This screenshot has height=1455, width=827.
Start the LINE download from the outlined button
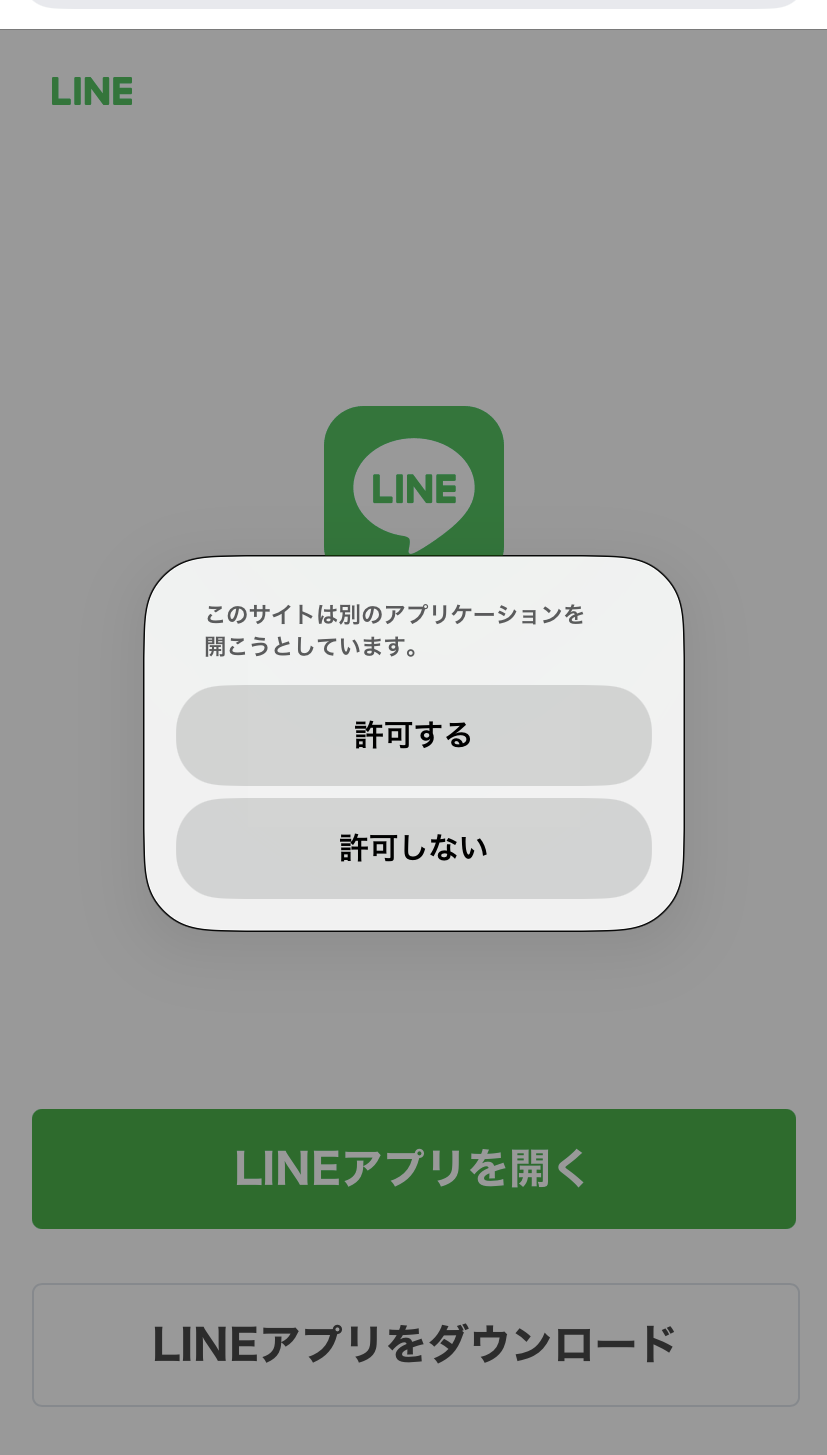coord(414,1344)
